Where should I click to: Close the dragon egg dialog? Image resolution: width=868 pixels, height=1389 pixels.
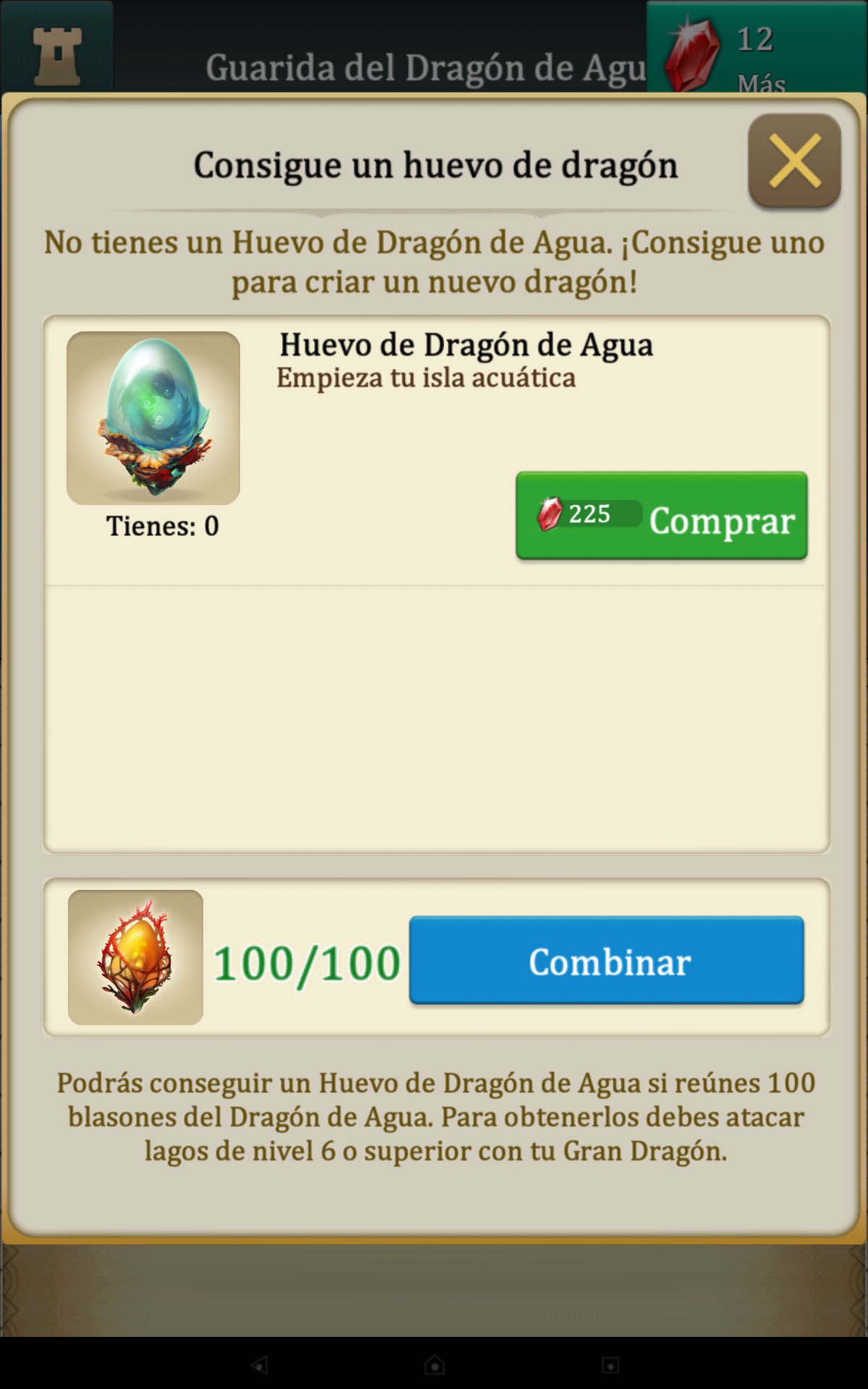pos(794,161)
